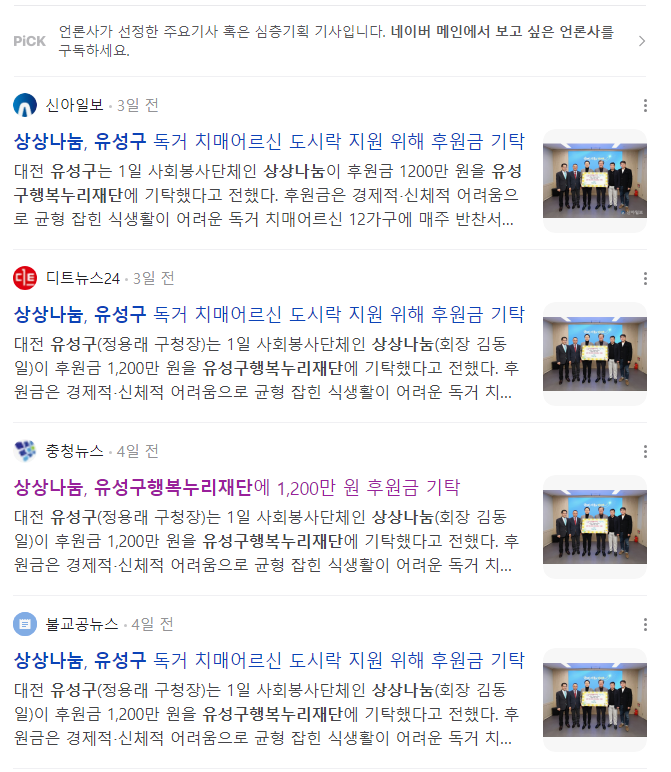Open the more options menu for 불교공뉴스
This screenshot has height=772, width=671.
(645, 624)
